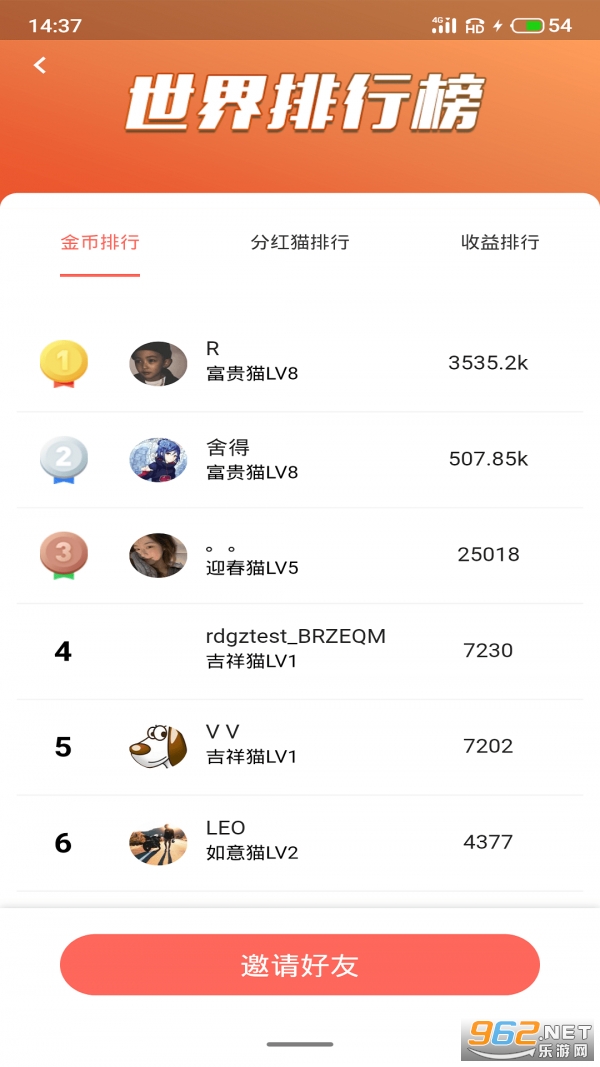Tap the 邀请好友 button
Image resolution: width=600 pixels, height=1067 pixels.
click(x=300, y=965)
